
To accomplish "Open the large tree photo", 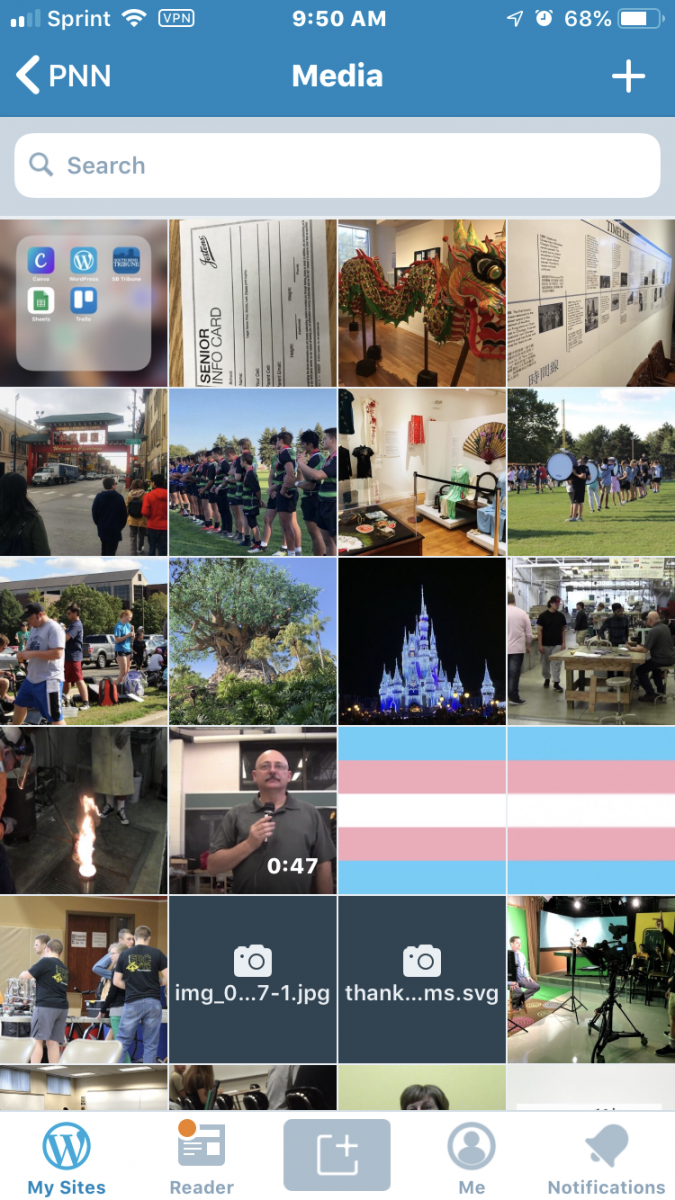I will point(252,641).
